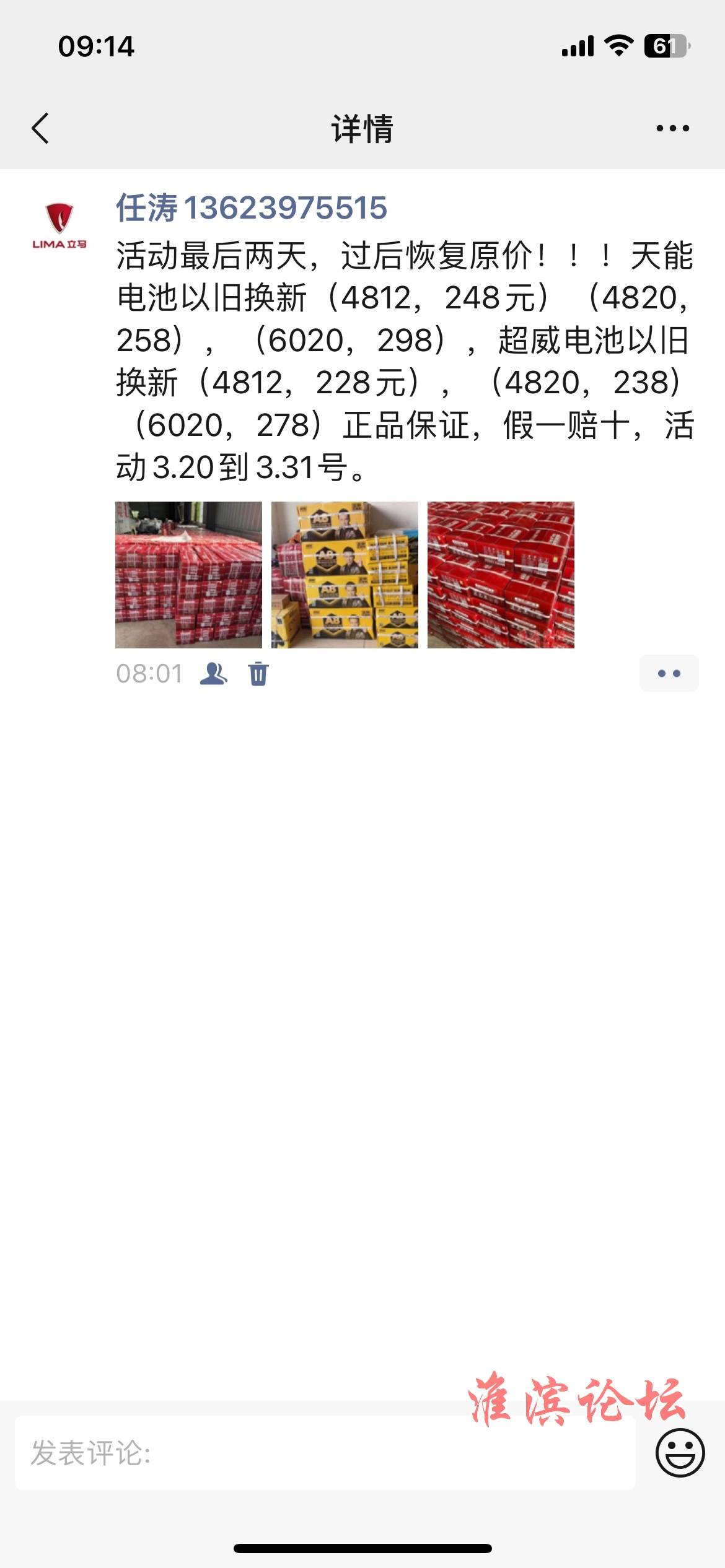View the yellow A8 battery boxes photo
The image size is (725, 1568).
(345, 575)
